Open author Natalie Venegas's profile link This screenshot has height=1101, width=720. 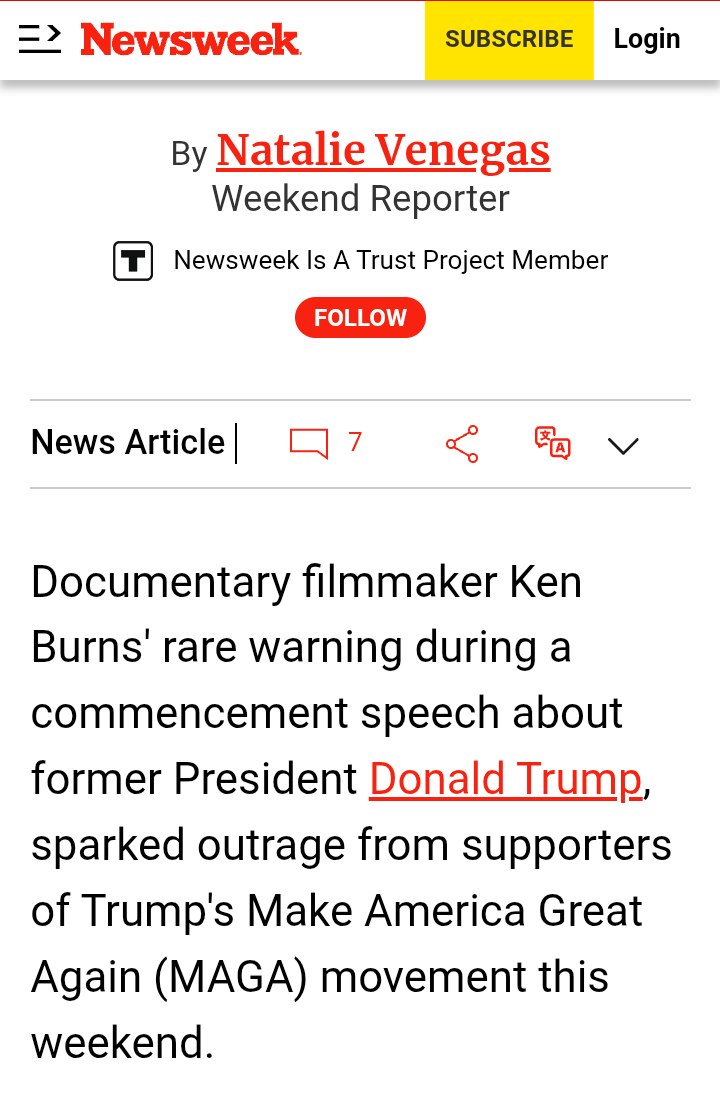[x=383, y=151]
